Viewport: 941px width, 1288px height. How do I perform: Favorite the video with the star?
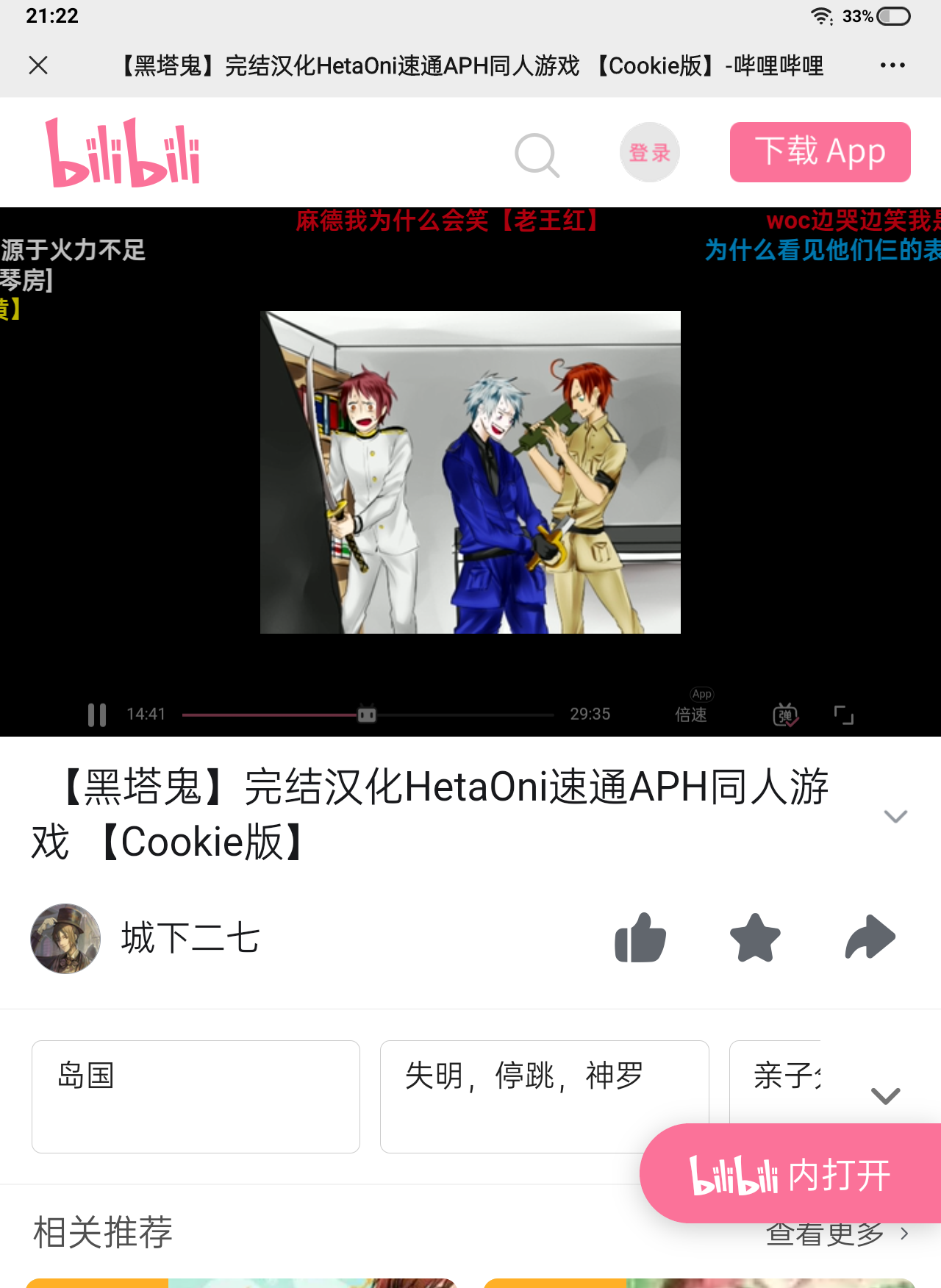click(755, 938)
